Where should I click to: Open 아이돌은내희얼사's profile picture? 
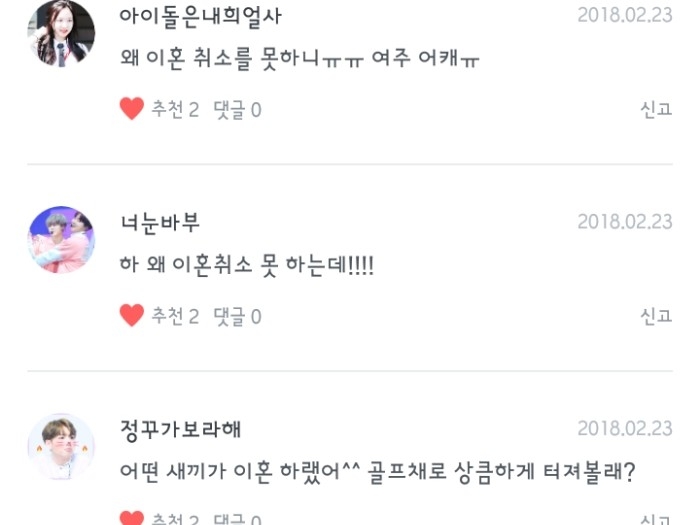[61, 33]
